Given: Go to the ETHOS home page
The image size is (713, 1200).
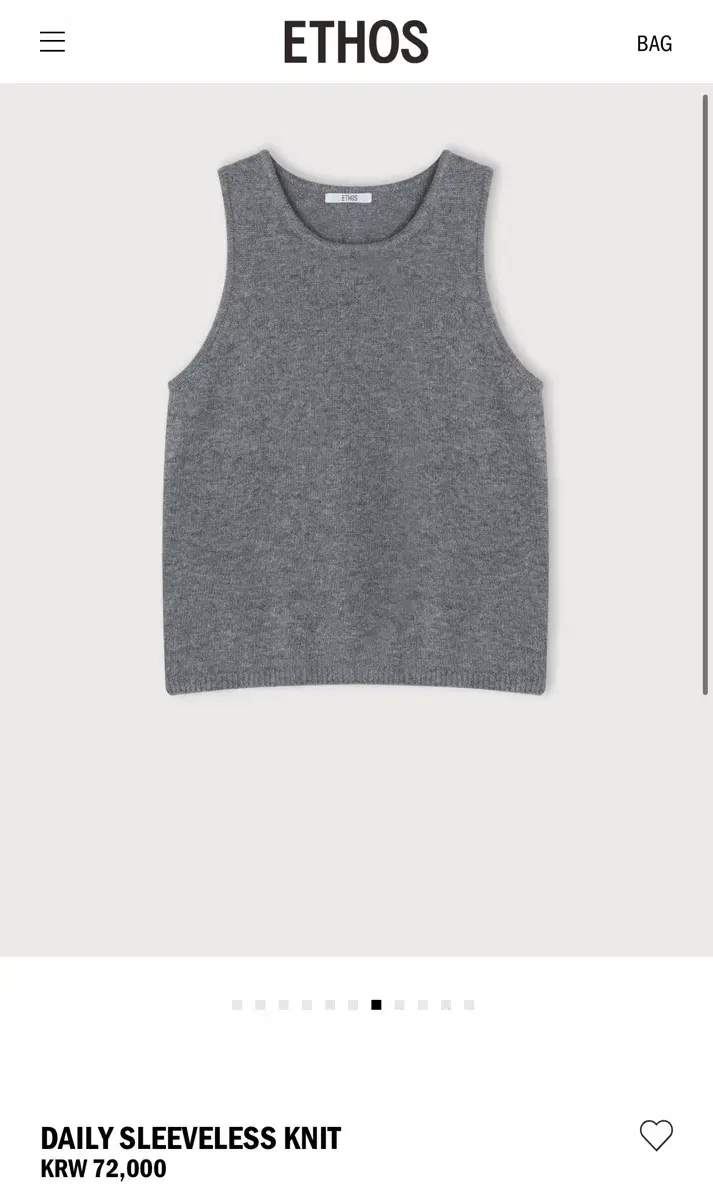Looking at the screenshot, I should pyautogui.click(x=356, y=42).
